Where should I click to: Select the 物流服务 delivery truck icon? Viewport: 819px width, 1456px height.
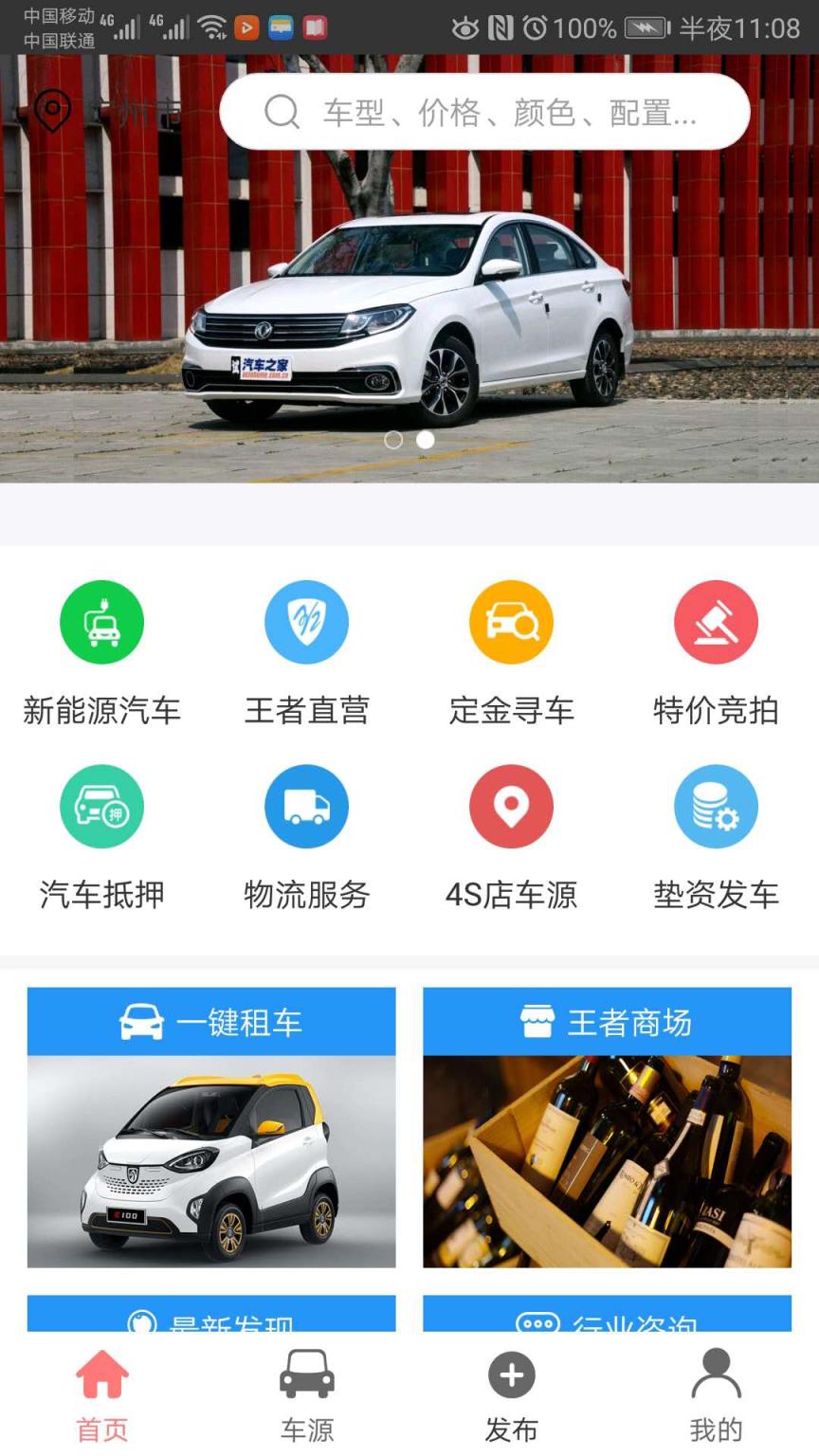tap(306, 806)
